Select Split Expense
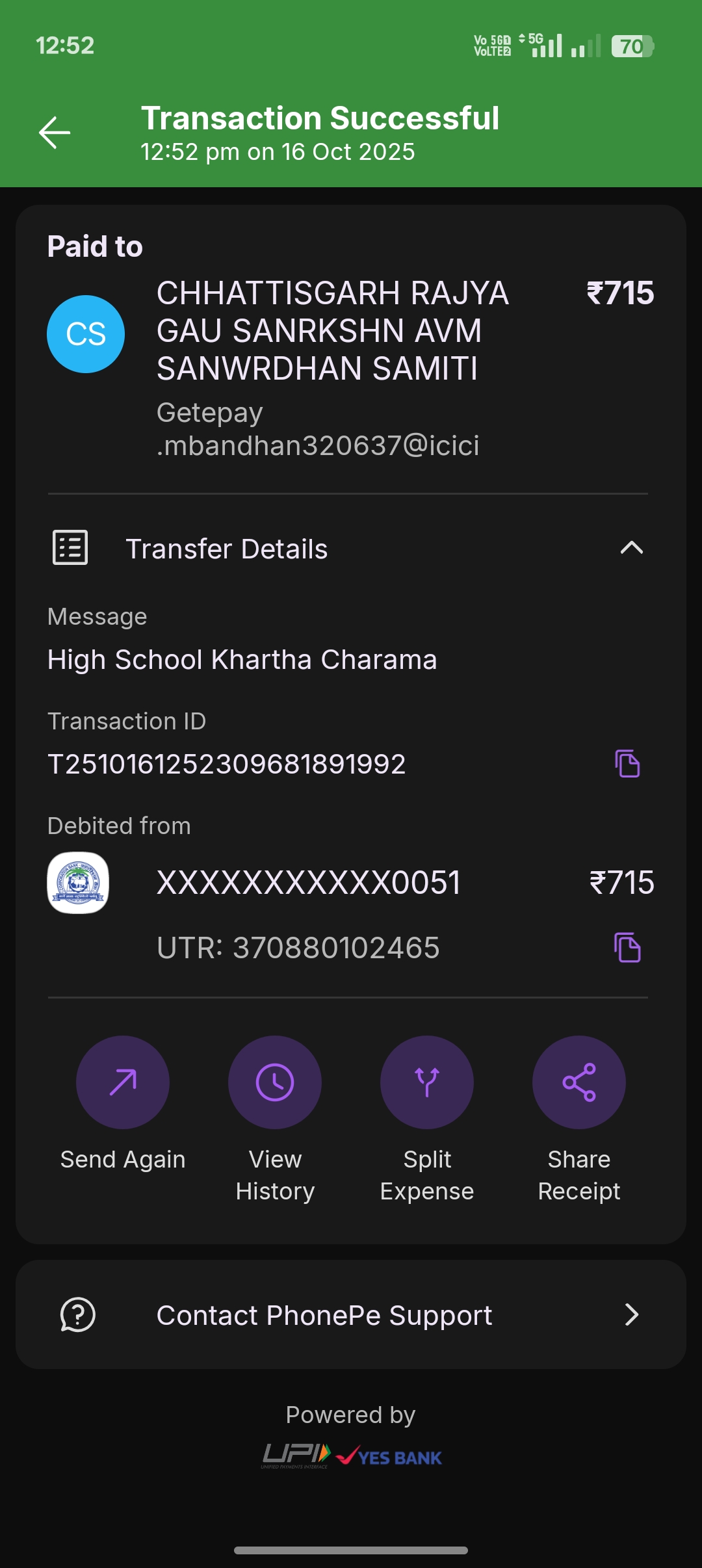The width and height of the screenshot is (702, 1568). [x=427, y=1082]
